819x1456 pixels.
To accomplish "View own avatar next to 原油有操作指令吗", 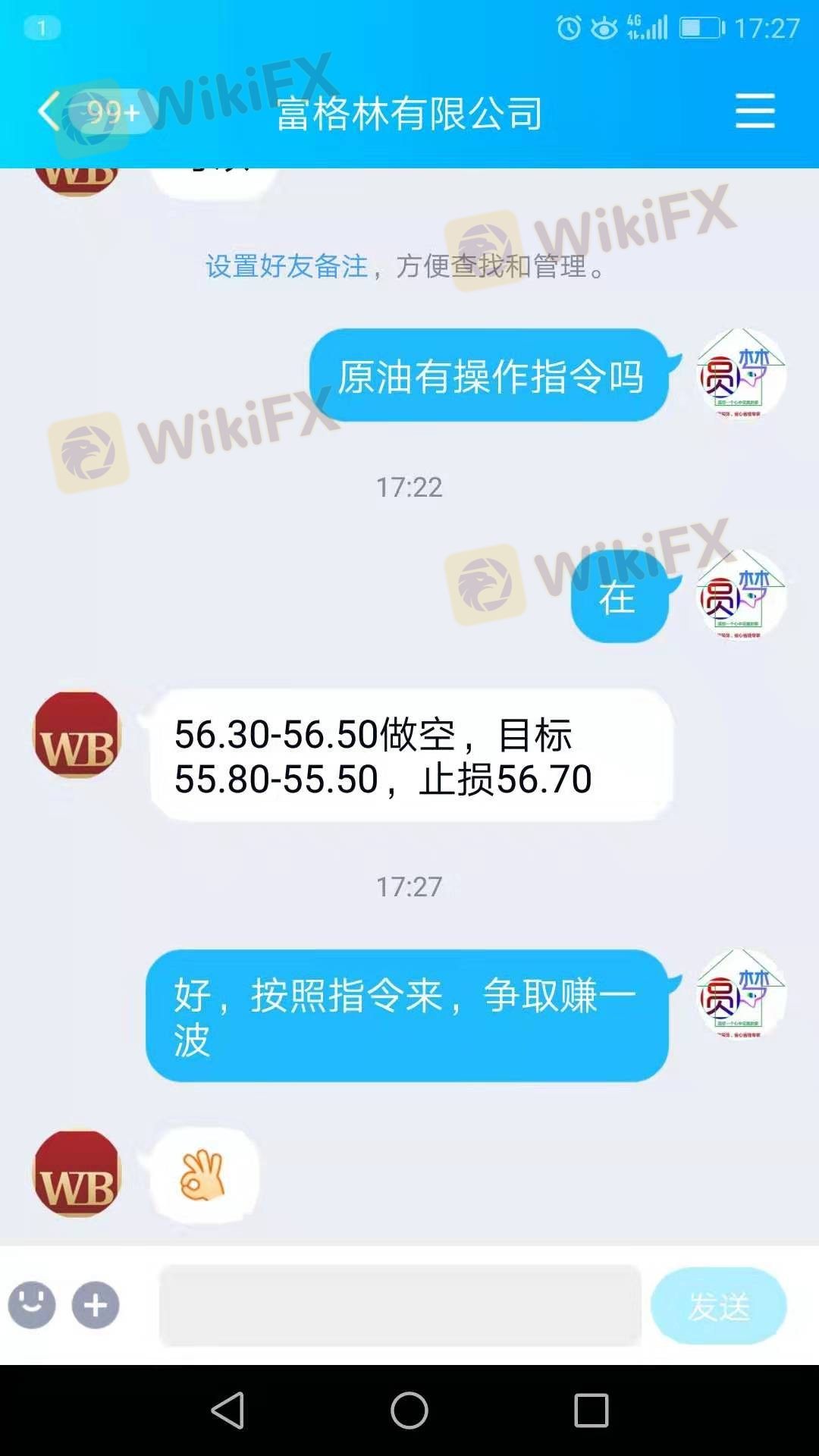I will (x=741, y=374).
